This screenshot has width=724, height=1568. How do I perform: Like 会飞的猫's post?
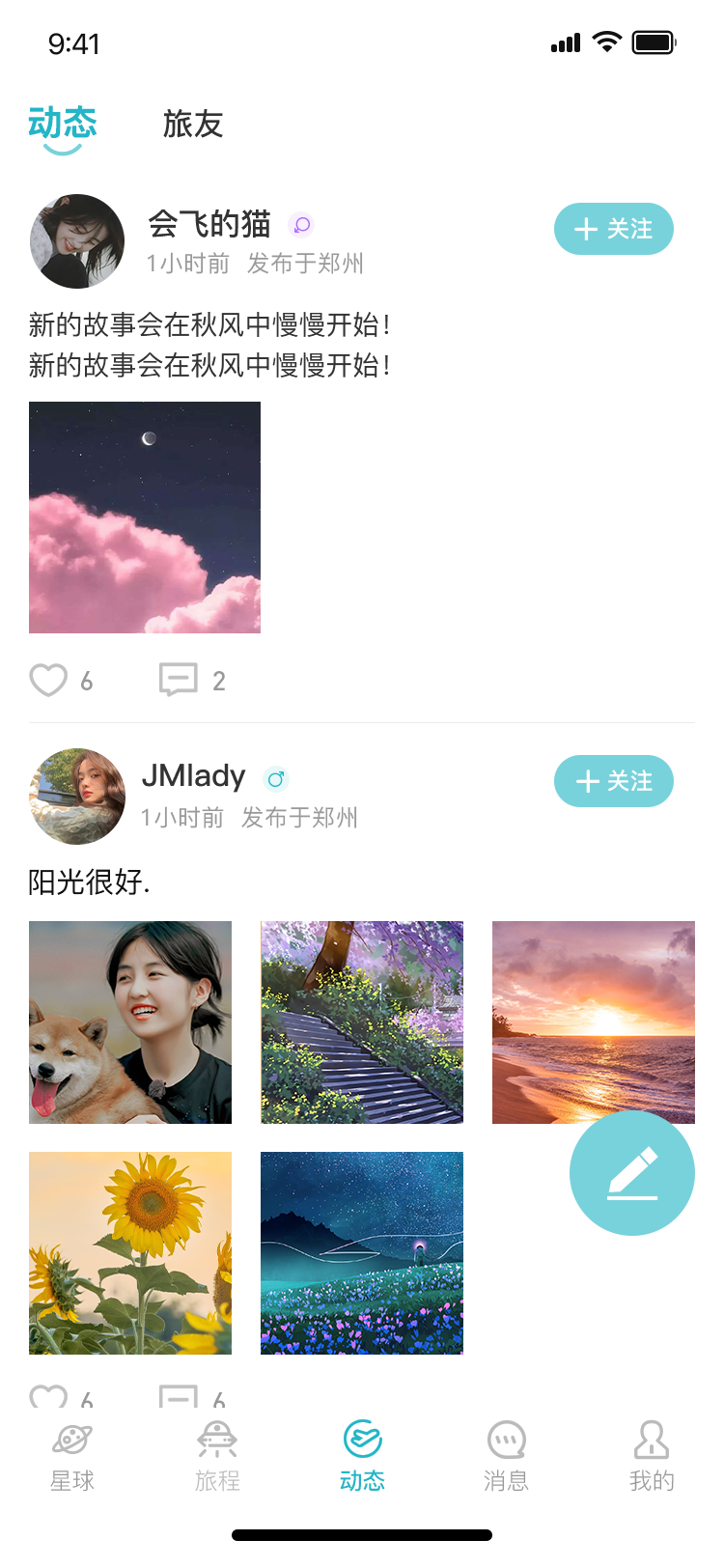(49, 681)
